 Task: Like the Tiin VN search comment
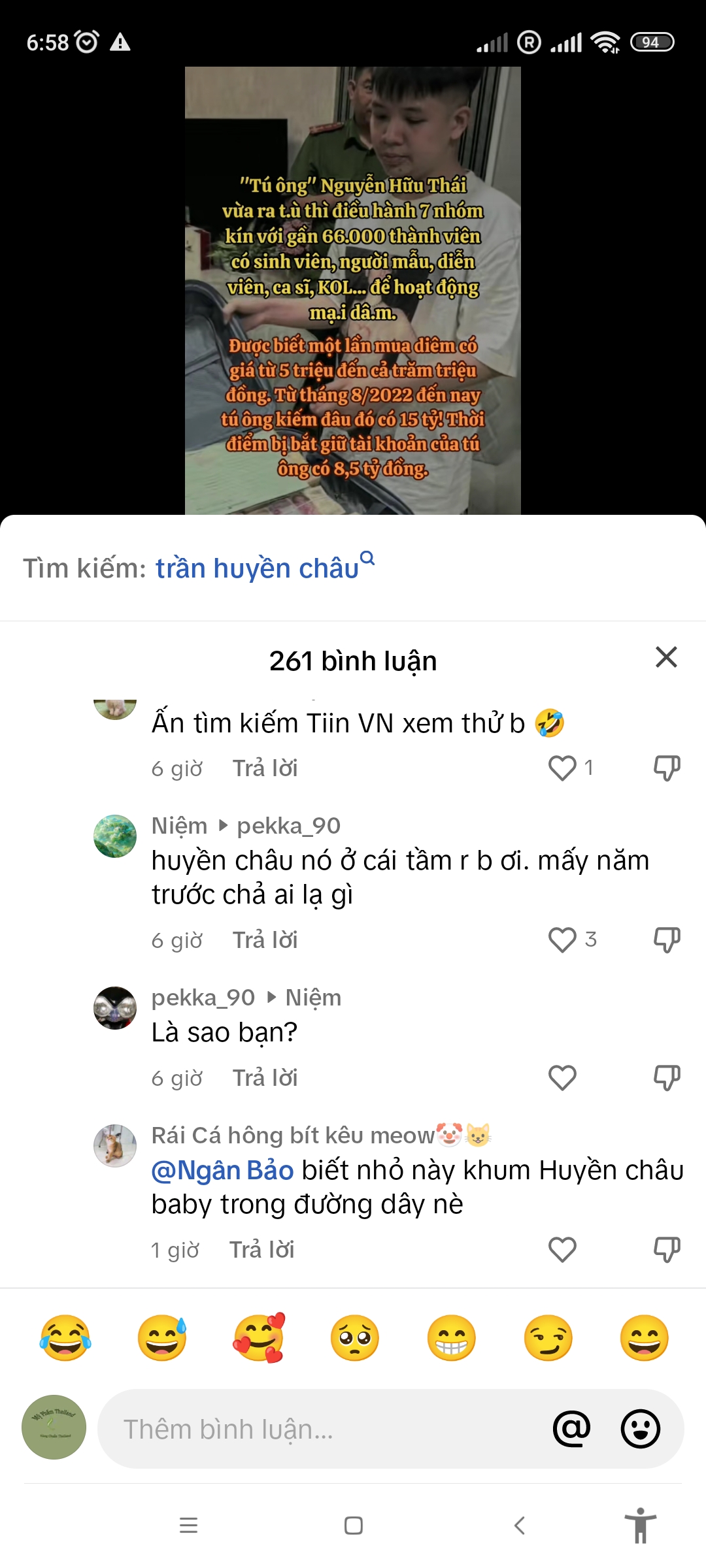point(562,768)
